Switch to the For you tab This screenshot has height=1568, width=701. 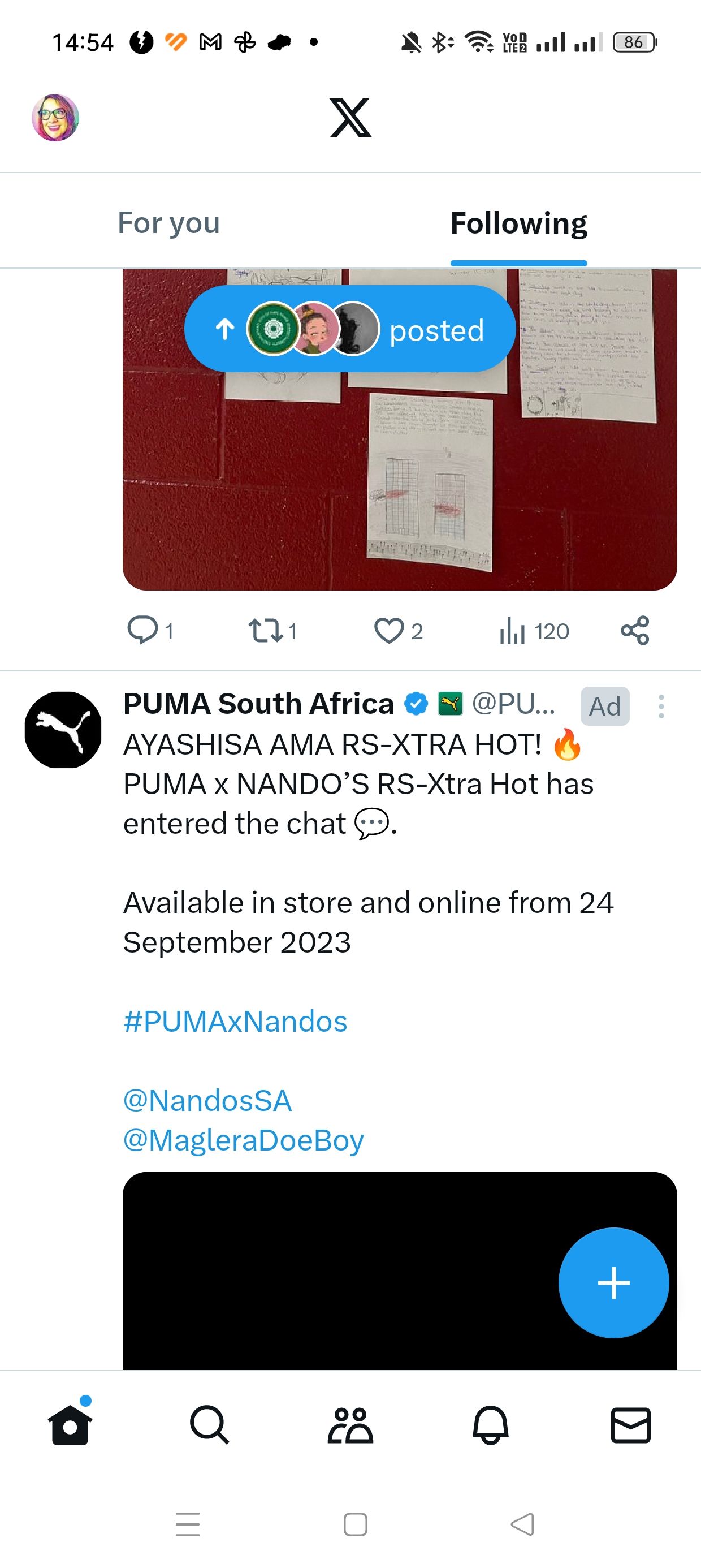[168, 223]
